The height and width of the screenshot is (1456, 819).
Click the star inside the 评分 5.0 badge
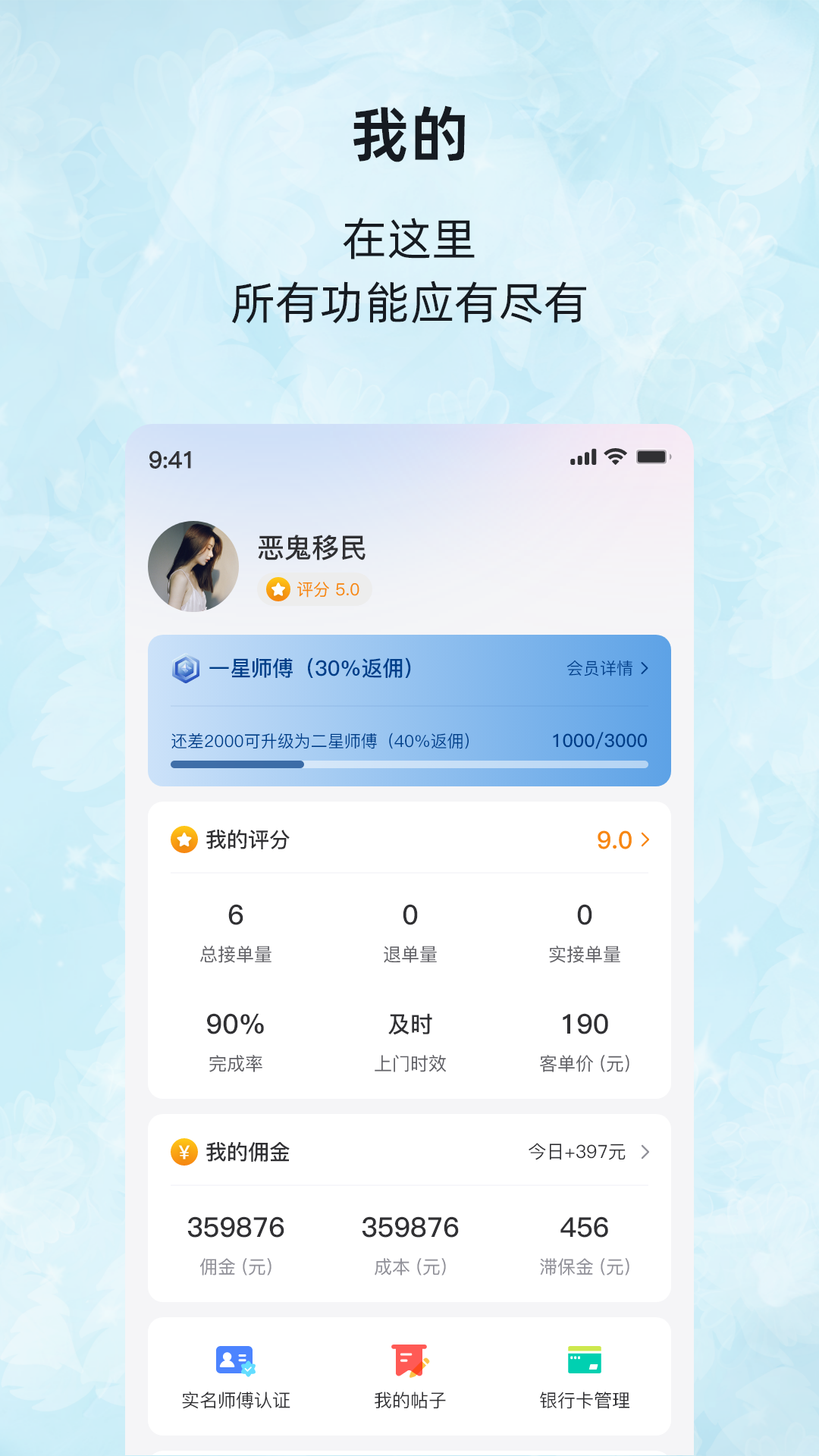277,588
